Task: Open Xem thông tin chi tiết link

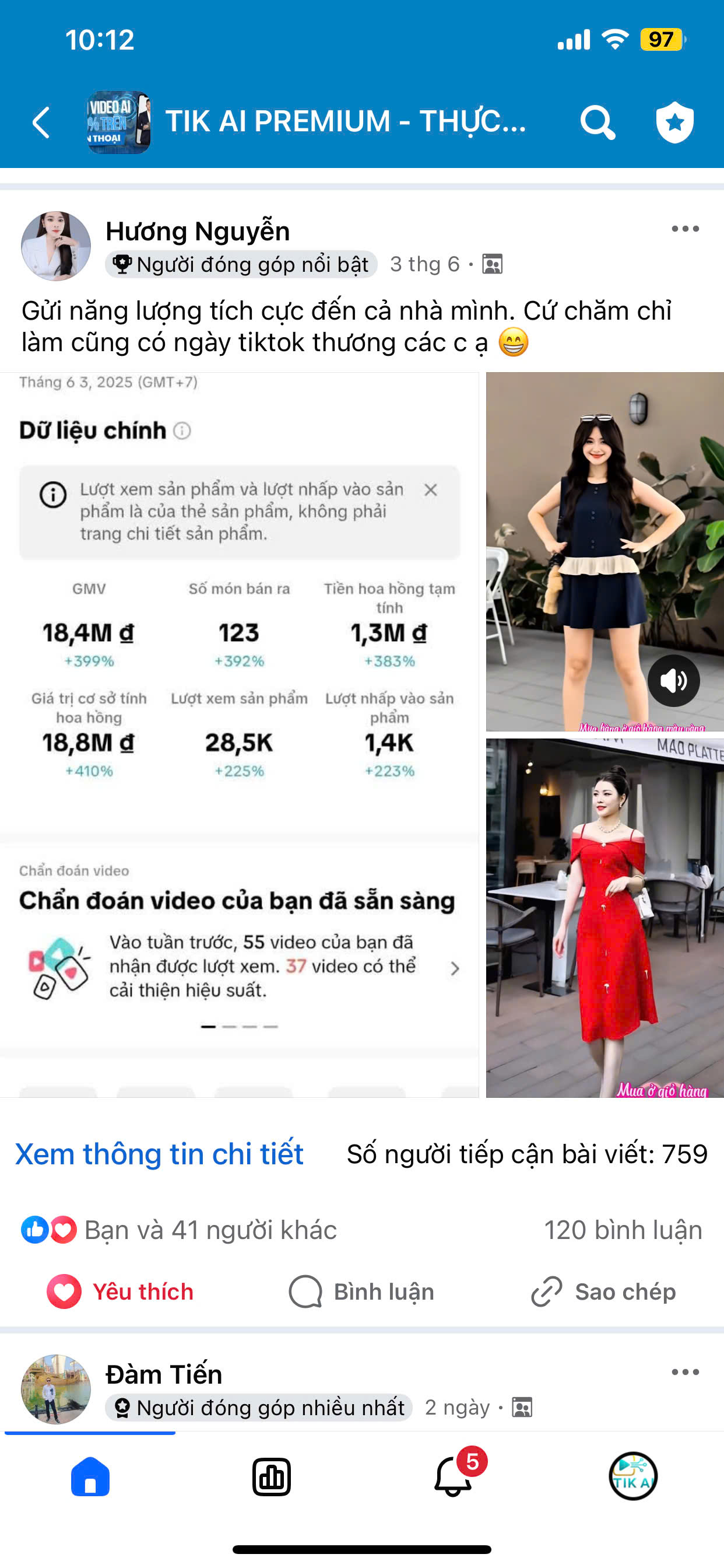Action: (159, 1154)
